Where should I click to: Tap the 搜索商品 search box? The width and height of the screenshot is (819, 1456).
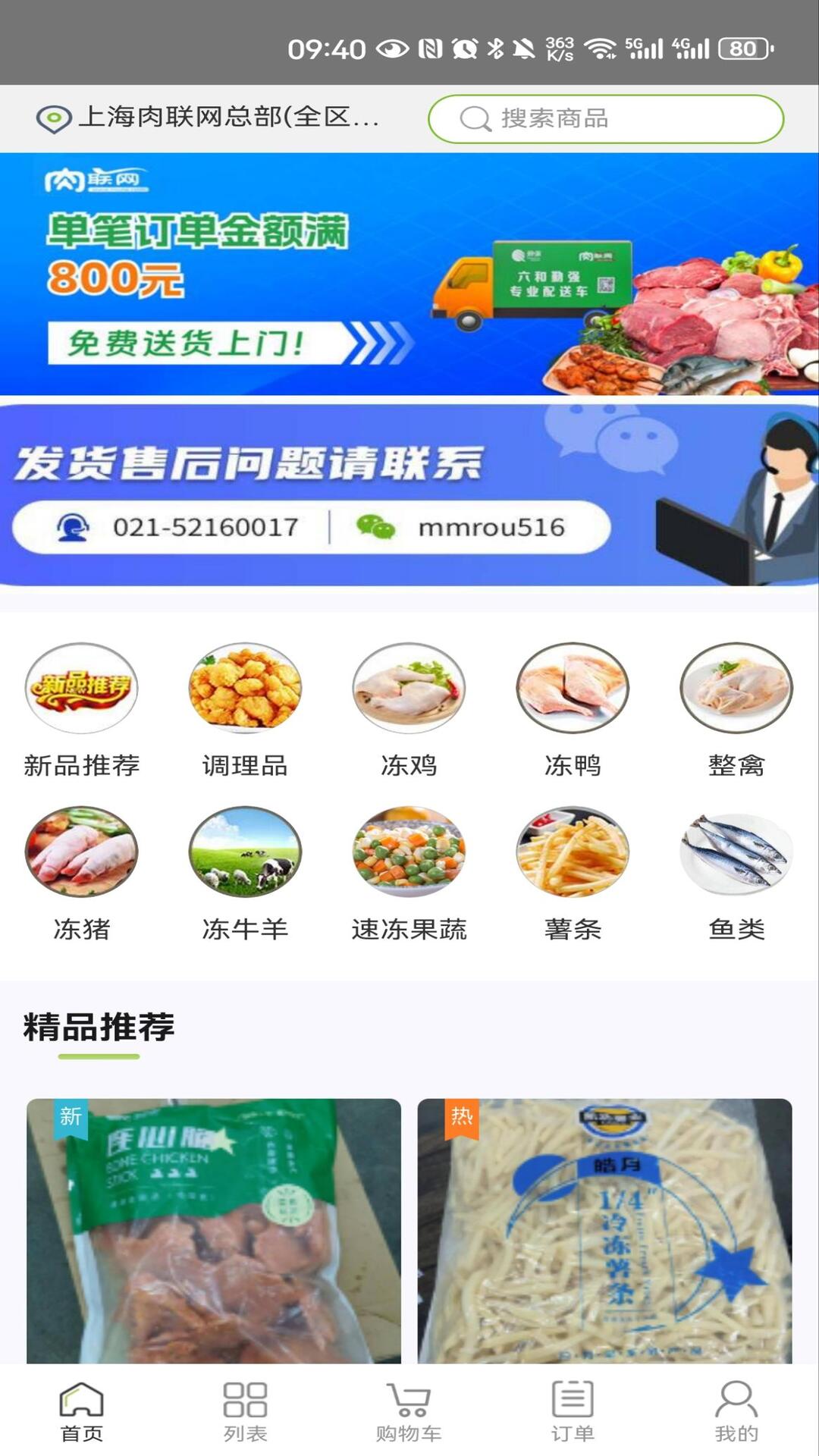[x=605, y=119]
